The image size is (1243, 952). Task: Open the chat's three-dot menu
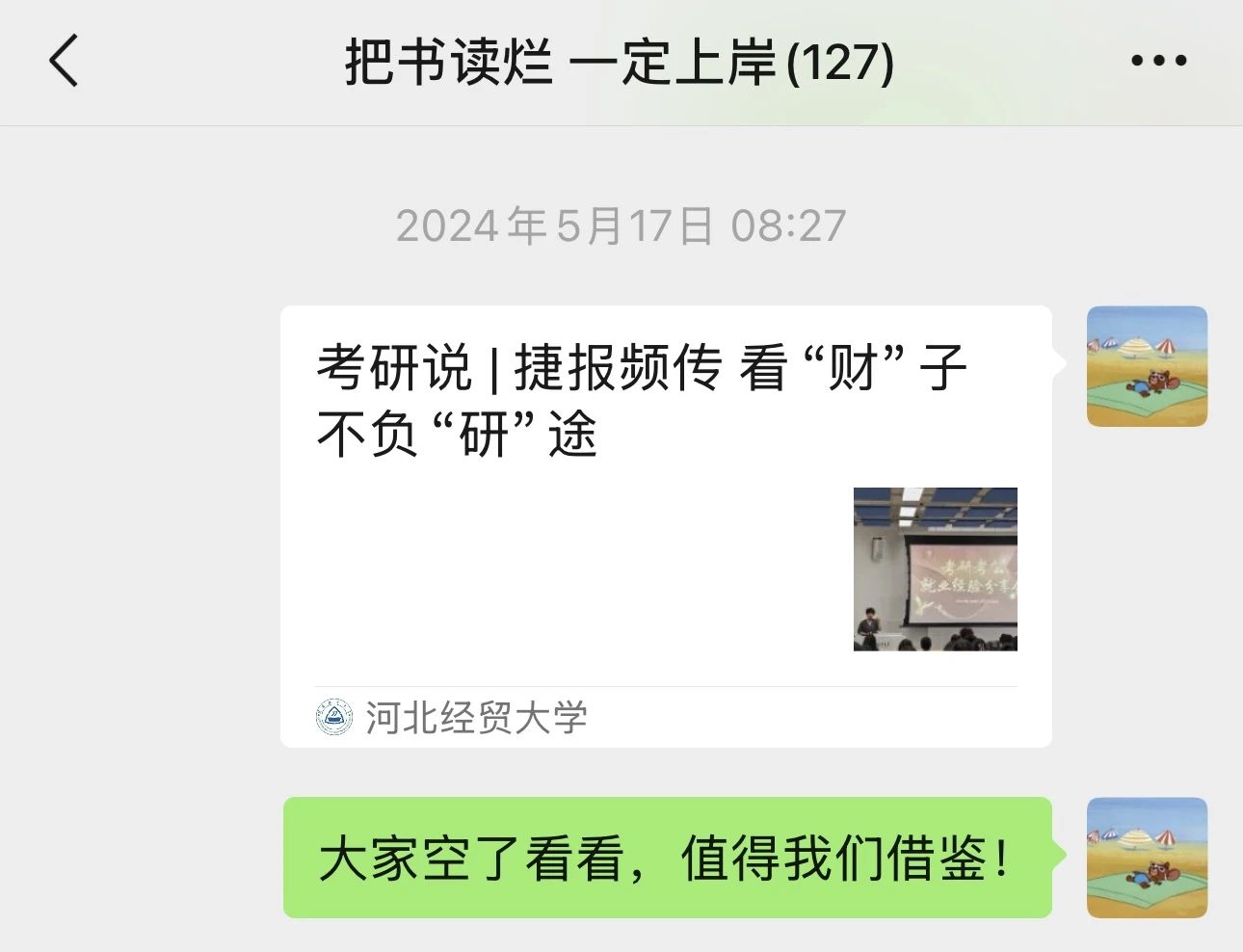[1157, 62]
